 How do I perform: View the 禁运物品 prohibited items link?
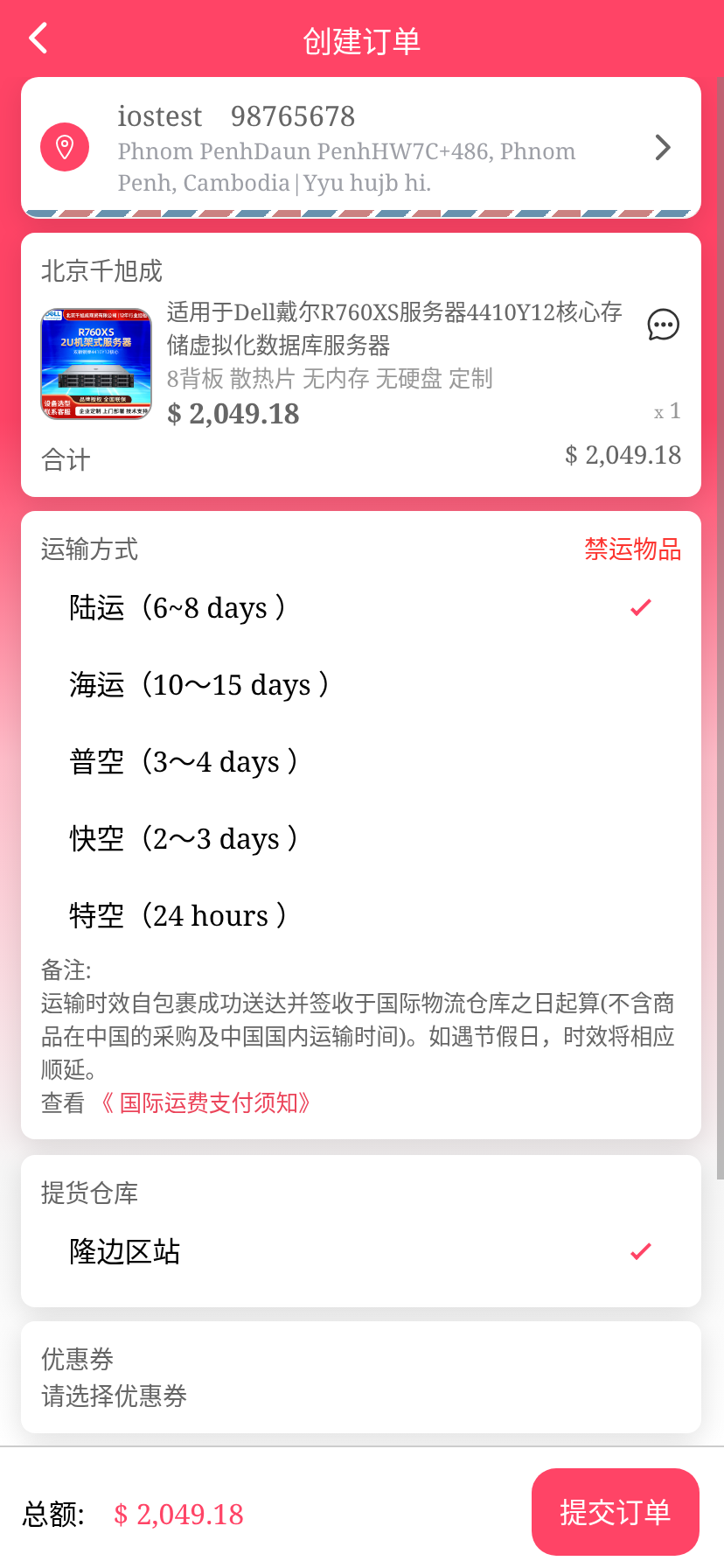tap(632, 549)
